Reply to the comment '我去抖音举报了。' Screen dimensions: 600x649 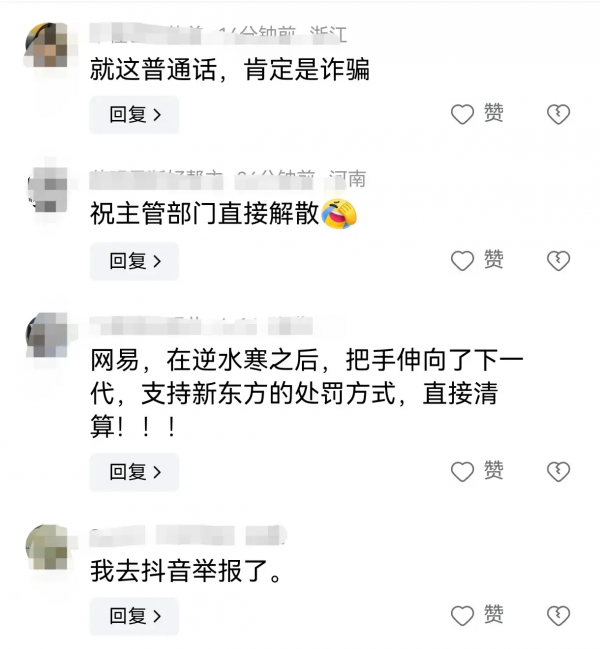coord(134,616)
